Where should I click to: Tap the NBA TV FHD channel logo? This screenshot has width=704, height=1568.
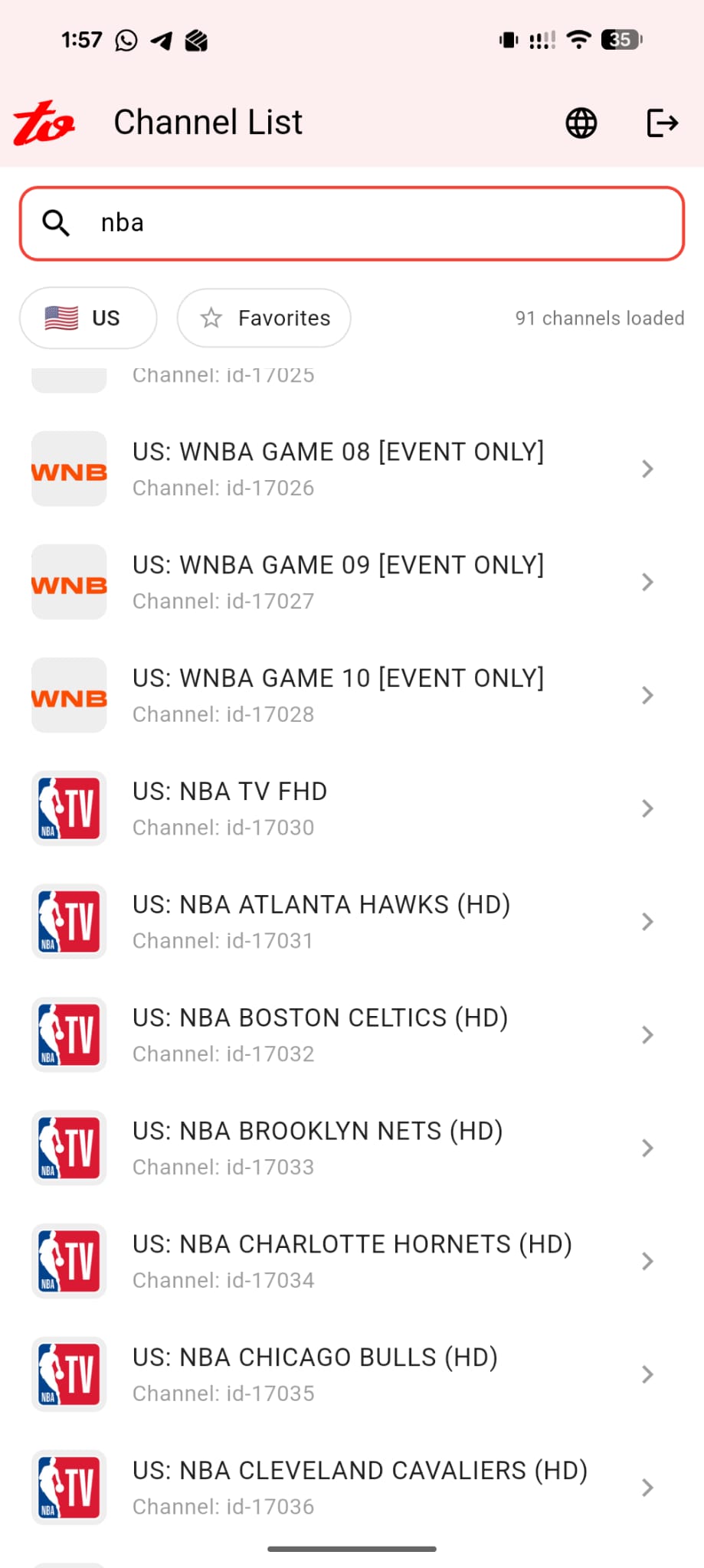[68, 808]
